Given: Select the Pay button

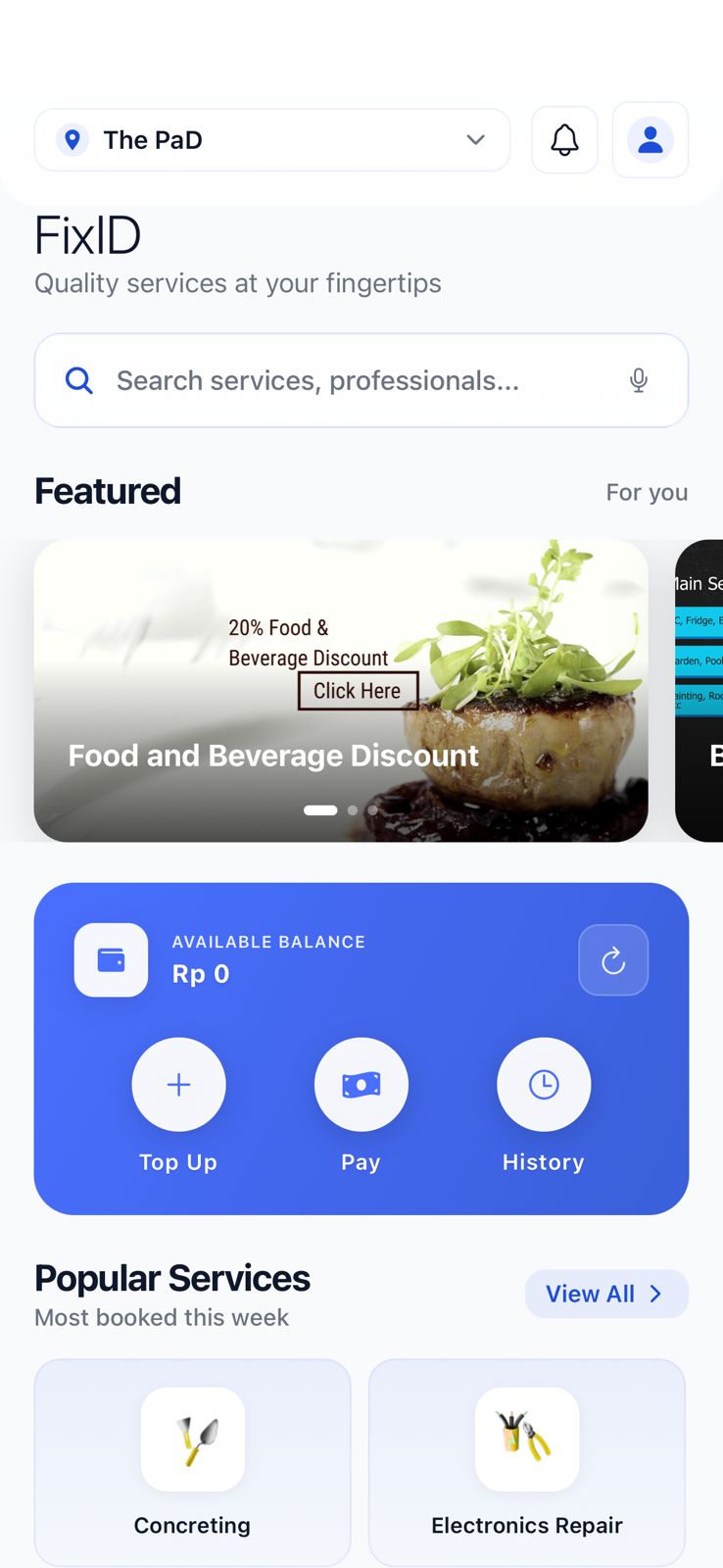Looking at the screenshot, I should coord(361,1085).
